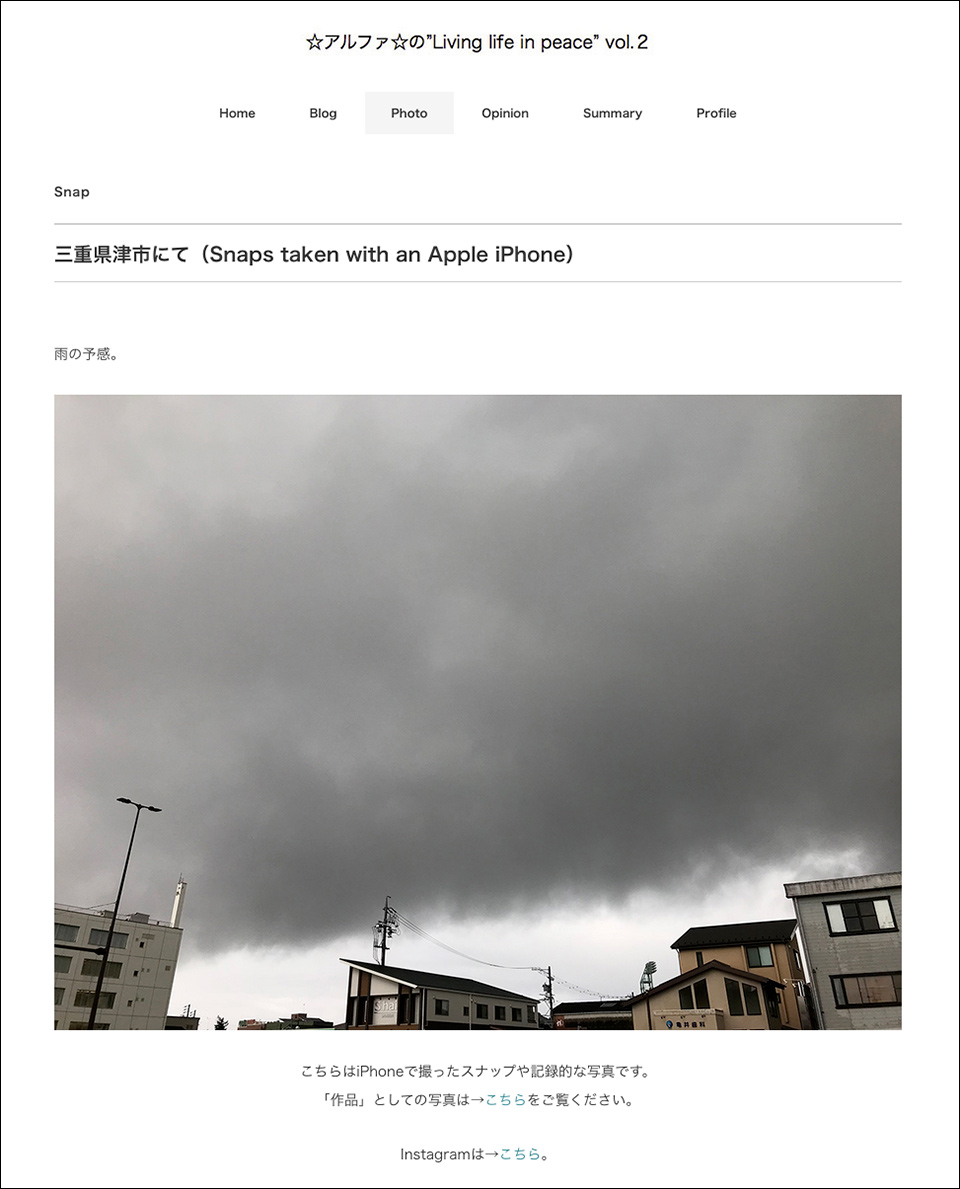Select the Photo tab
Screen dimensions: 960x1189
tap(409, 113)
